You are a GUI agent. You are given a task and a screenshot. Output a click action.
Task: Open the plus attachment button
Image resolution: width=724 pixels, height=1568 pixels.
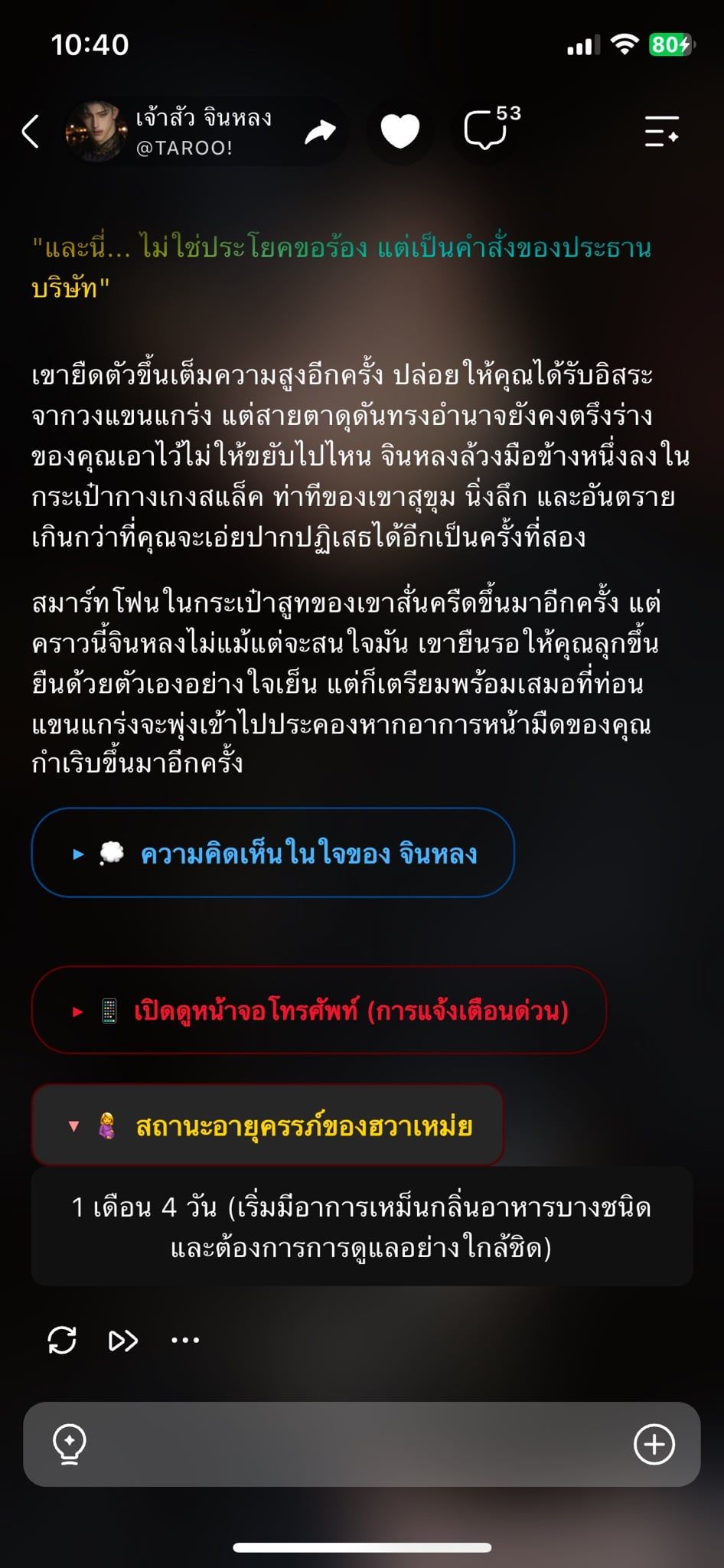tap(654, 1445)
